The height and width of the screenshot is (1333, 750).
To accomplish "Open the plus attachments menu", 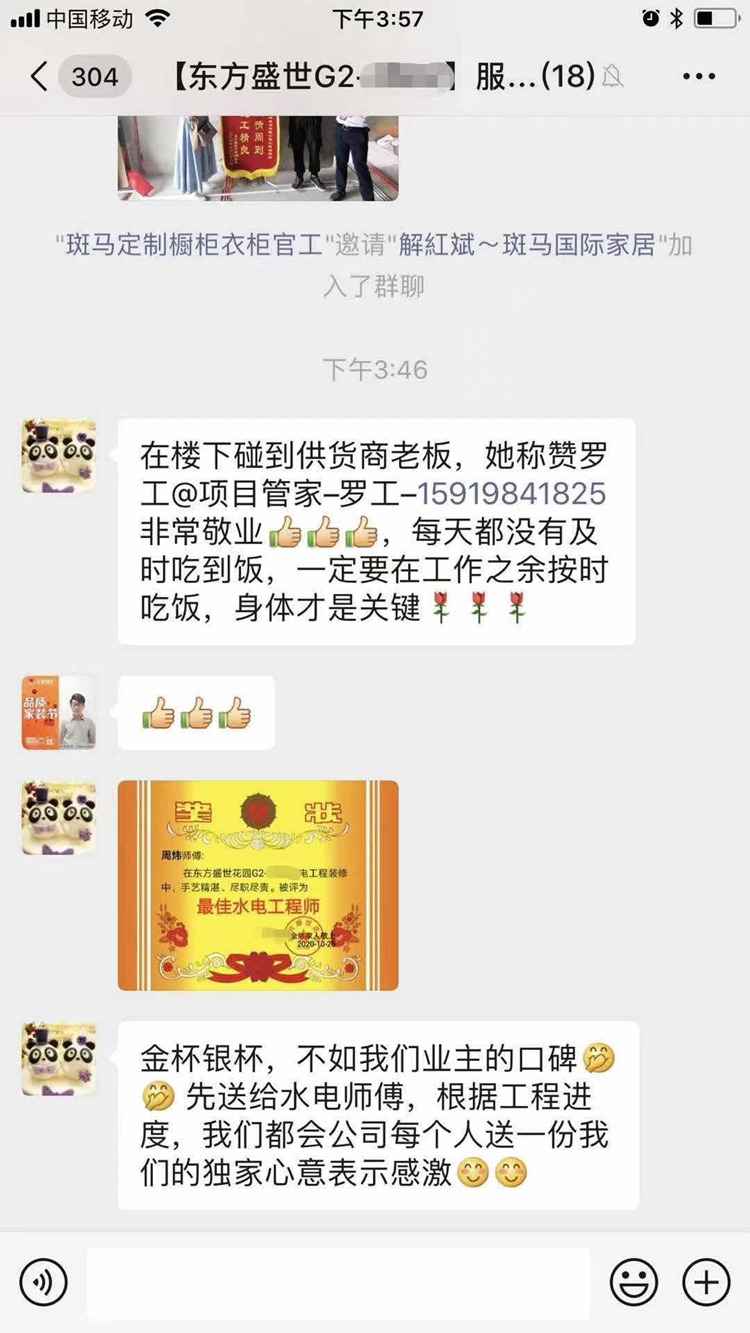I will coord(706,1281).
